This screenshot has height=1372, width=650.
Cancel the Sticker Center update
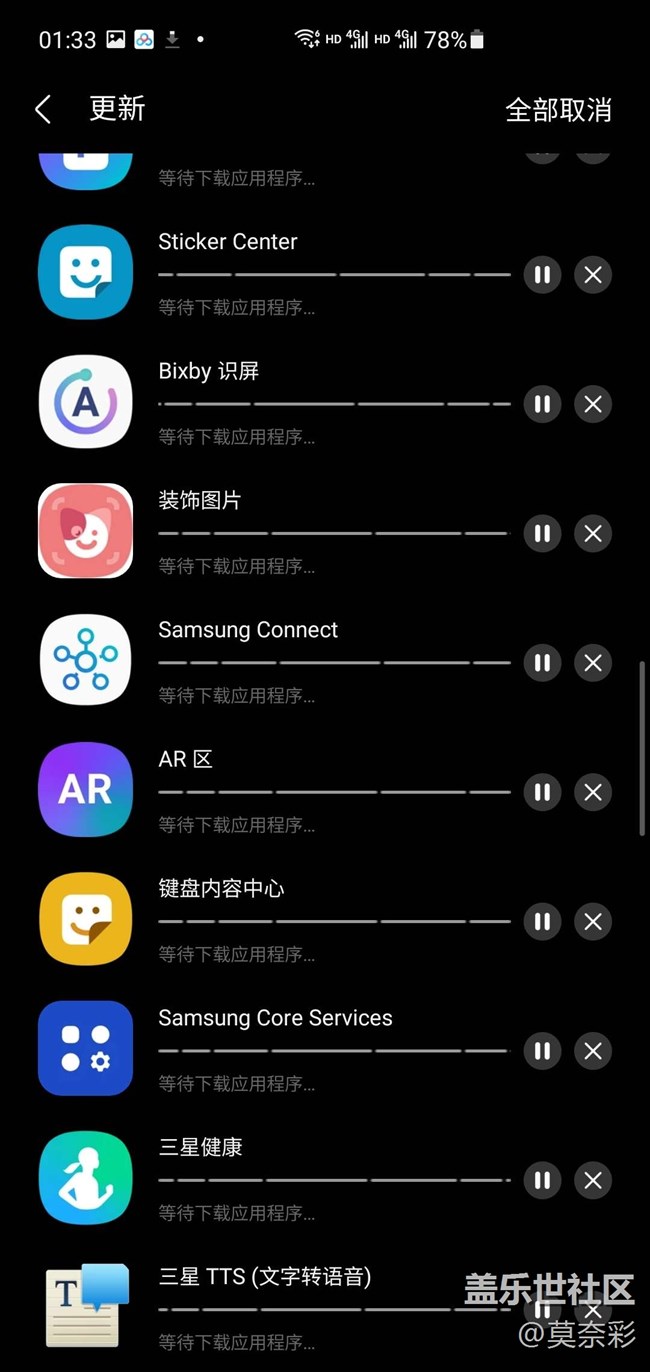point(593,274)
